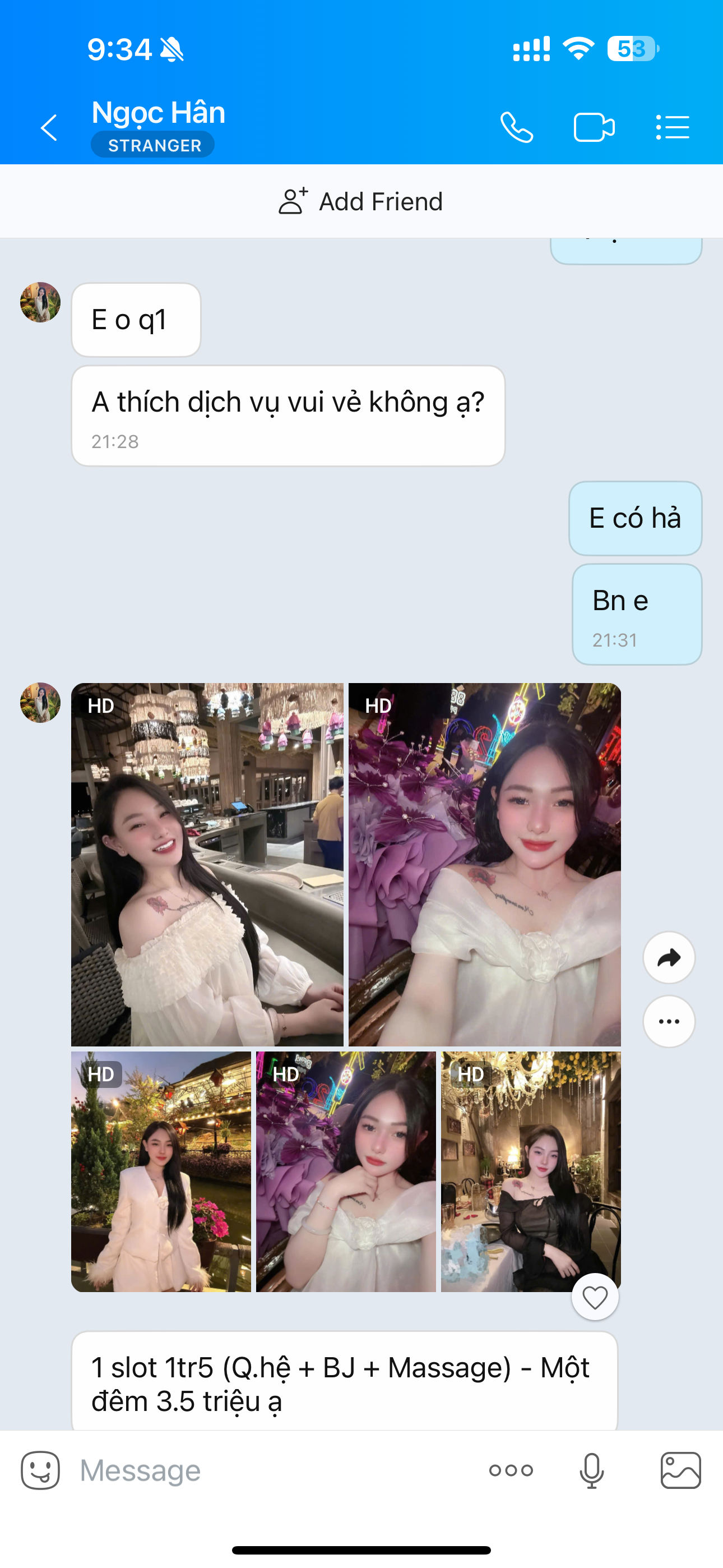Open the conversation options menu
Viewport: 723px width, 1568px height.
coord(673,128)
